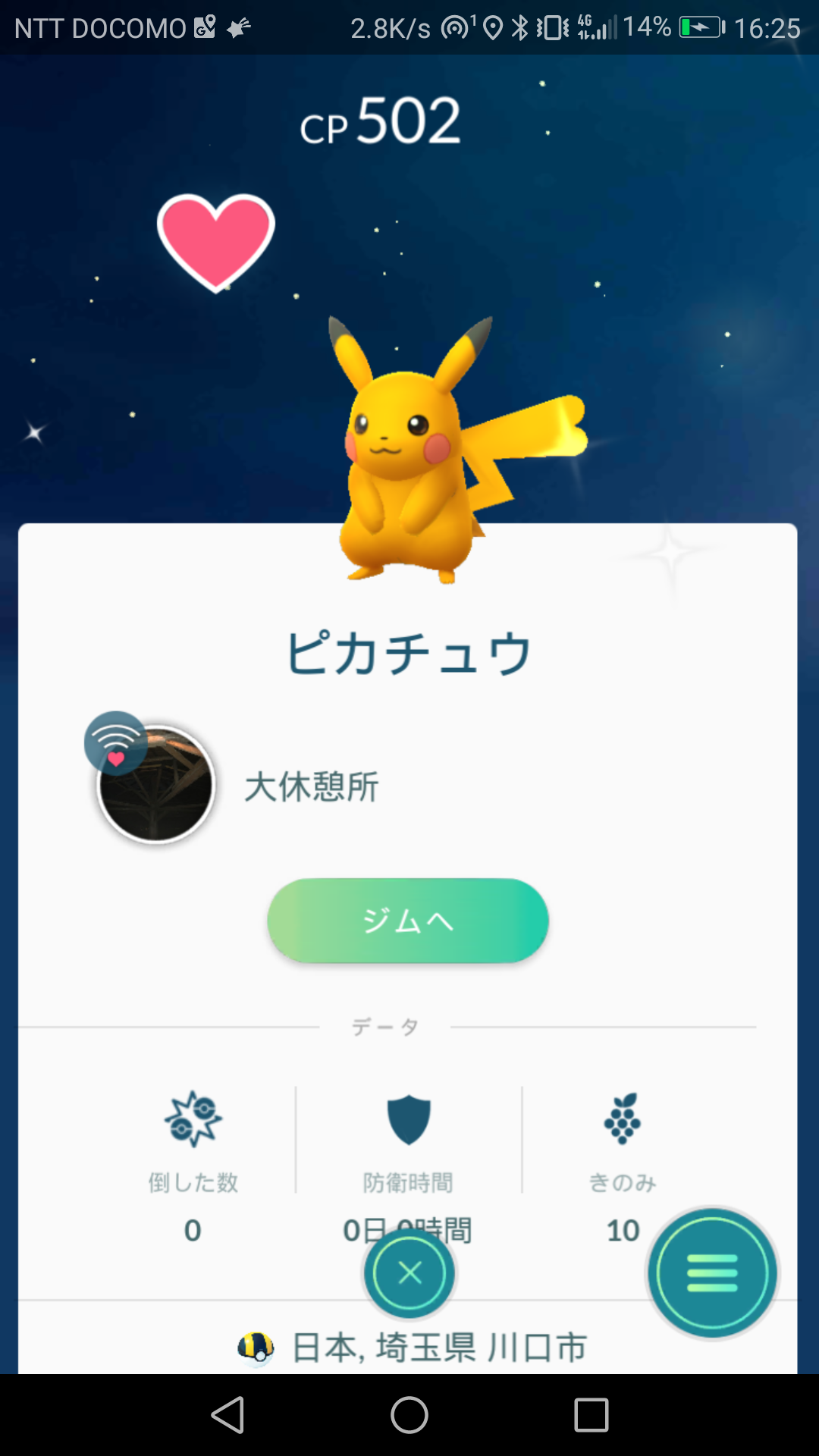Go back with system back button
Screen dimensions: 819x1456
pyautogui.click(x=227, y=1415)
